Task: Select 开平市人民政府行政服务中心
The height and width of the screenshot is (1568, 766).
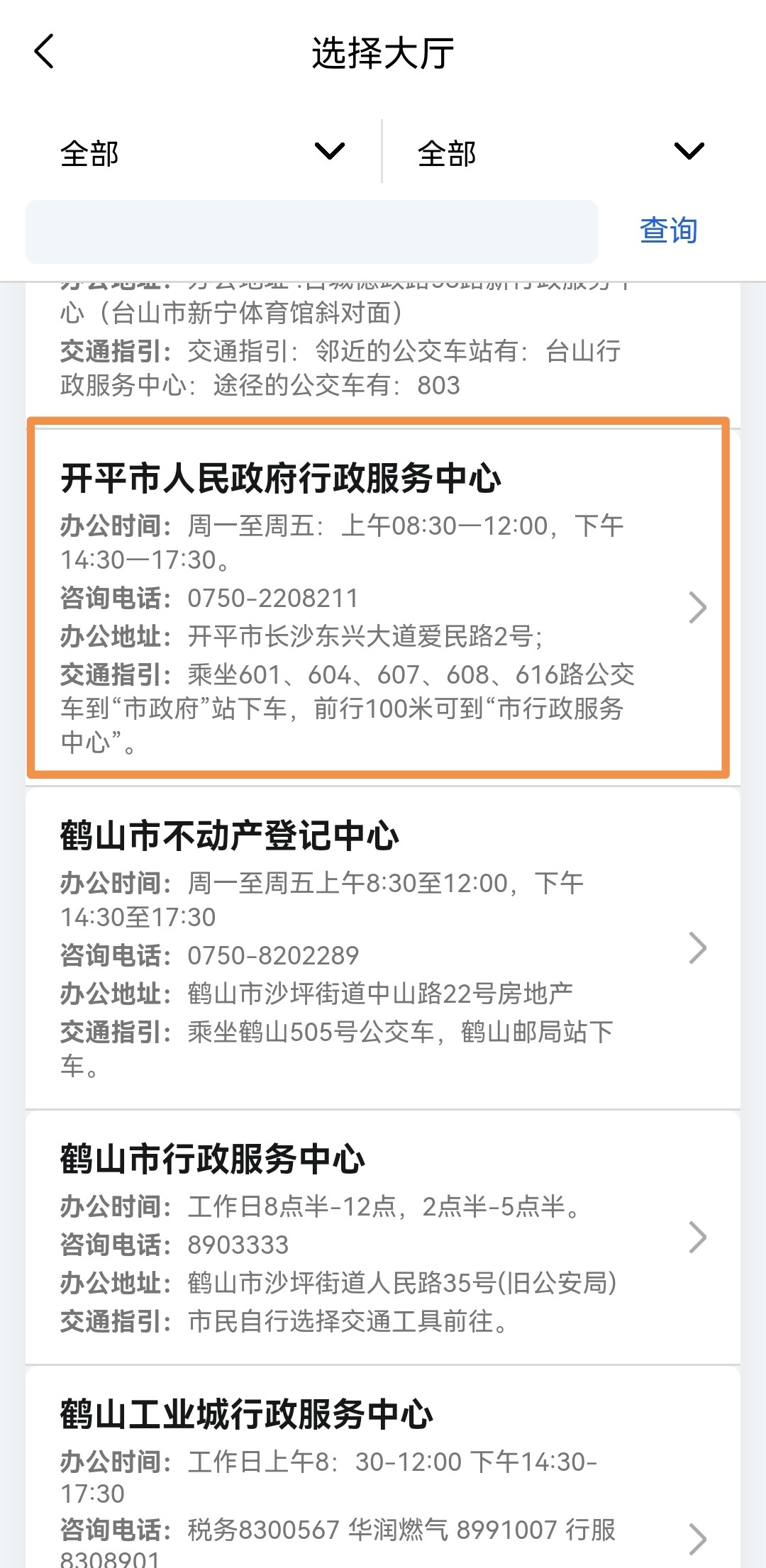Action: (377, 599)
